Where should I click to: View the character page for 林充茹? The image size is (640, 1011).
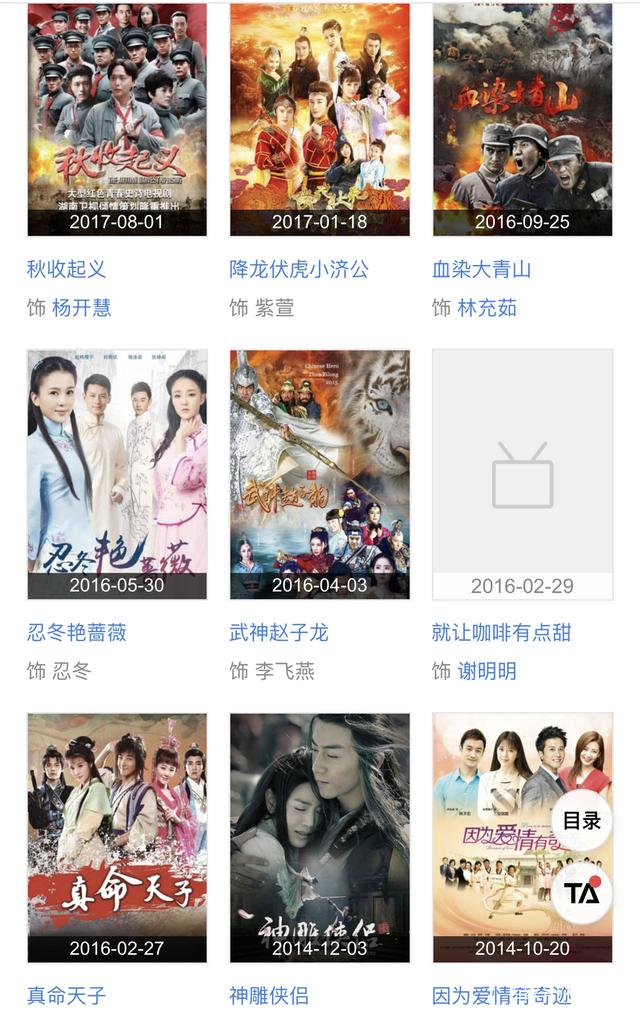point(487,308)
